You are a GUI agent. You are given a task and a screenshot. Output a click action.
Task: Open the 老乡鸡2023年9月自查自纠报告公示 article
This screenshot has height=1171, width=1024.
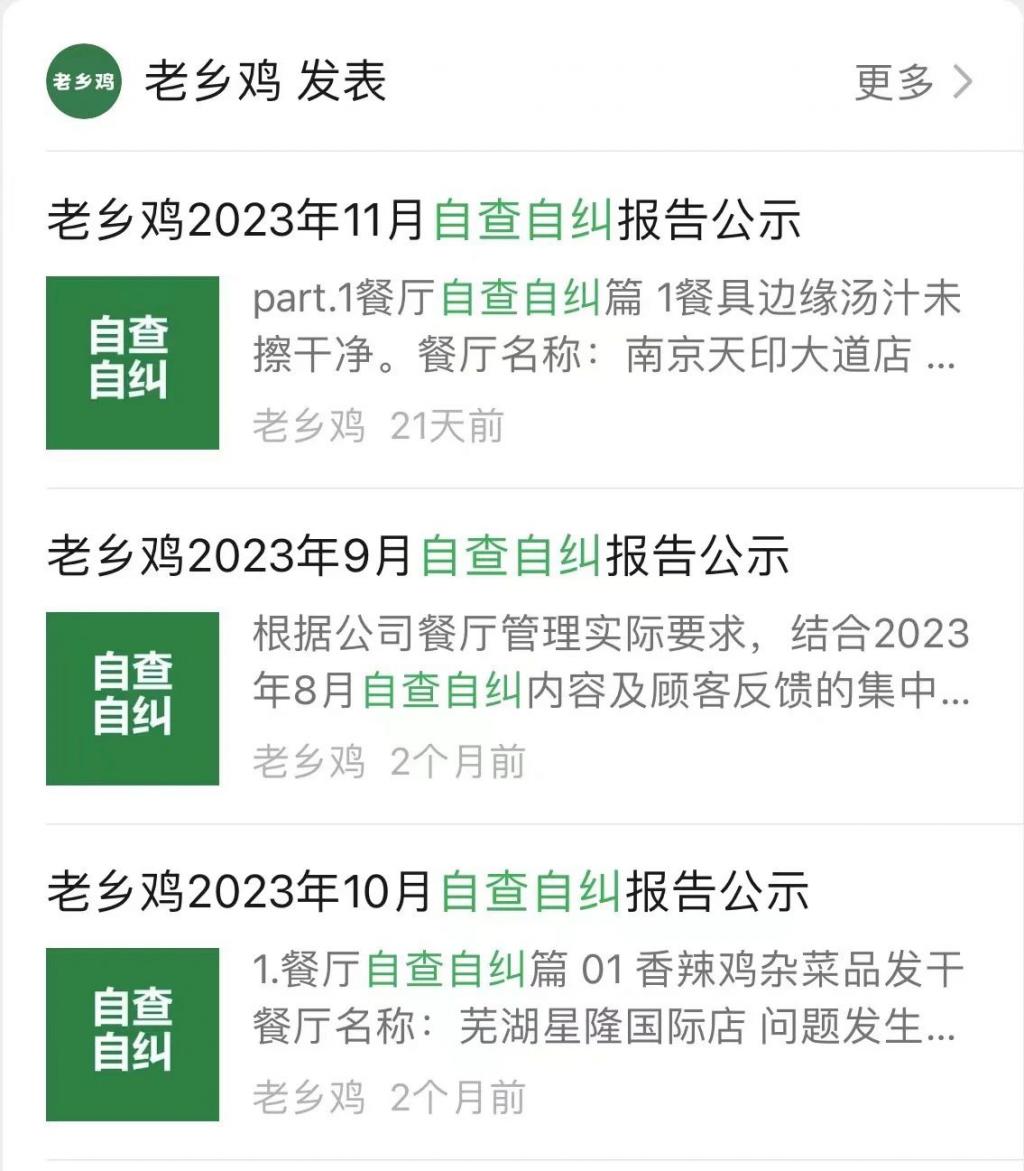(418, 557)
